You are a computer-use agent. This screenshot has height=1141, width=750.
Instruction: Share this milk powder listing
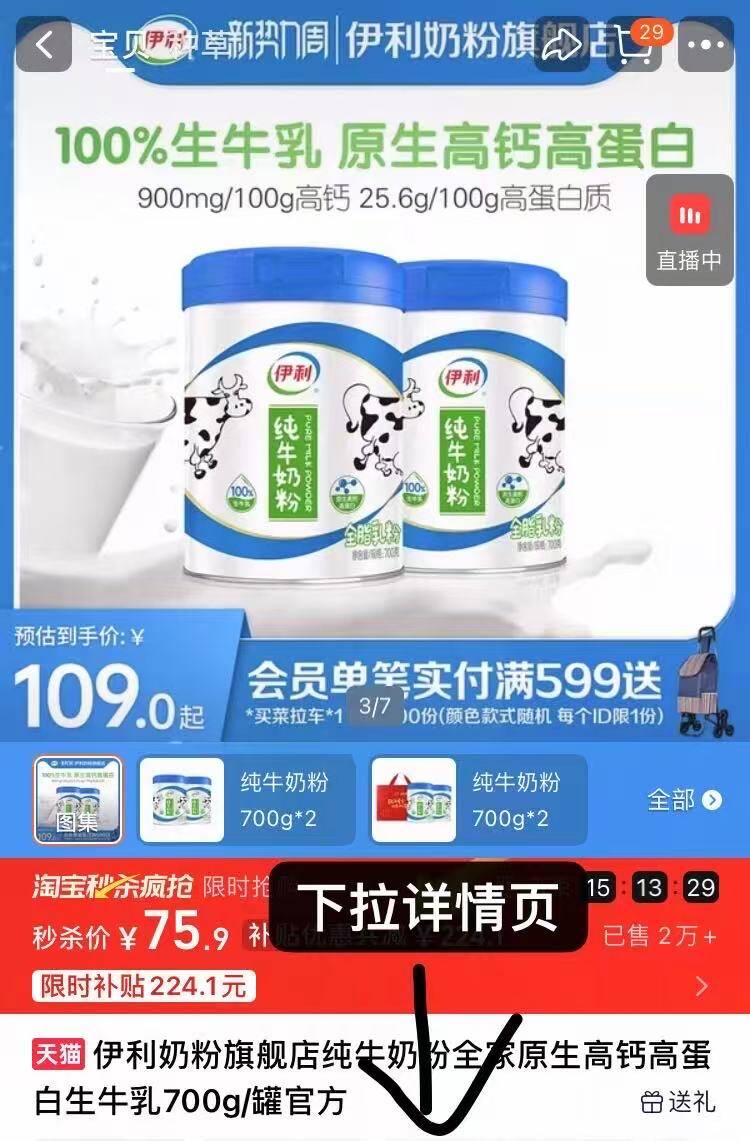coord(564,44)
